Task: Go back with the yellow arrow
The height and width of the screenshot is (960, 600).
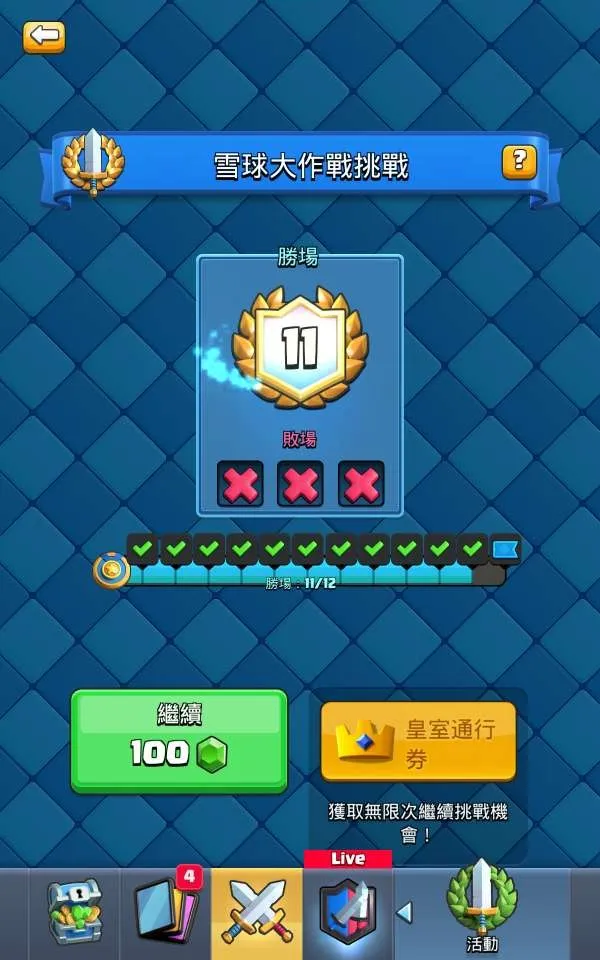Action: coord(44,37)
